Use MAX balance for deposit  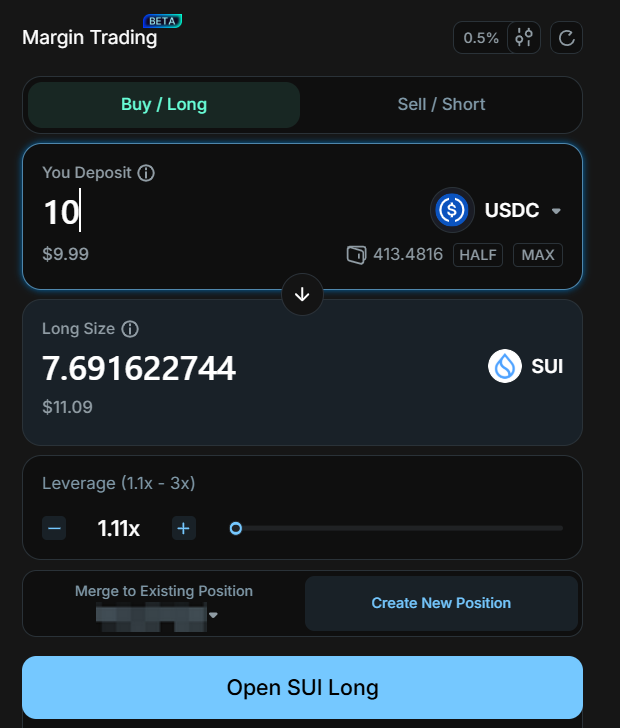click(x=538, y=255)
